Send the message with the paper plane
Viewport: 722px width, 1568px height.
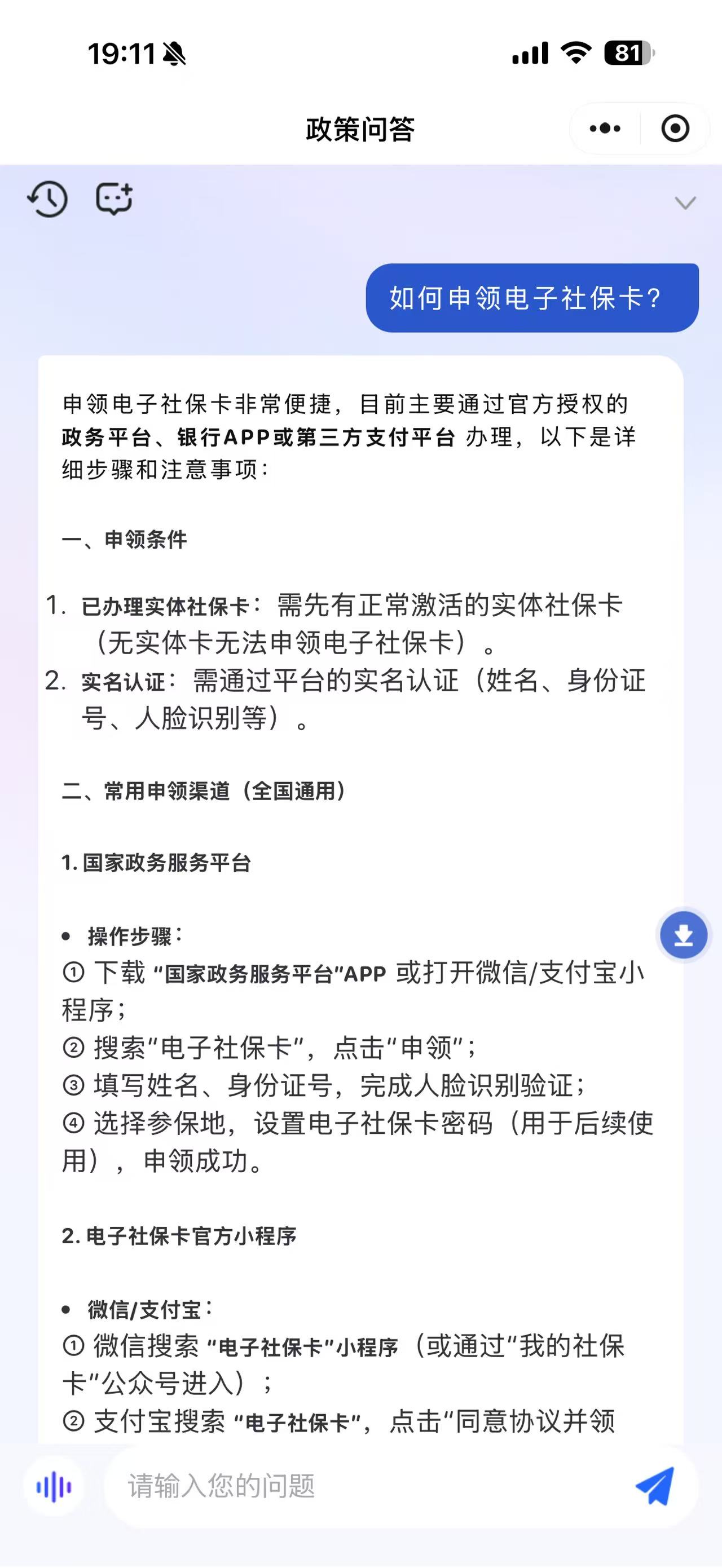click(x=655, y=1486)
